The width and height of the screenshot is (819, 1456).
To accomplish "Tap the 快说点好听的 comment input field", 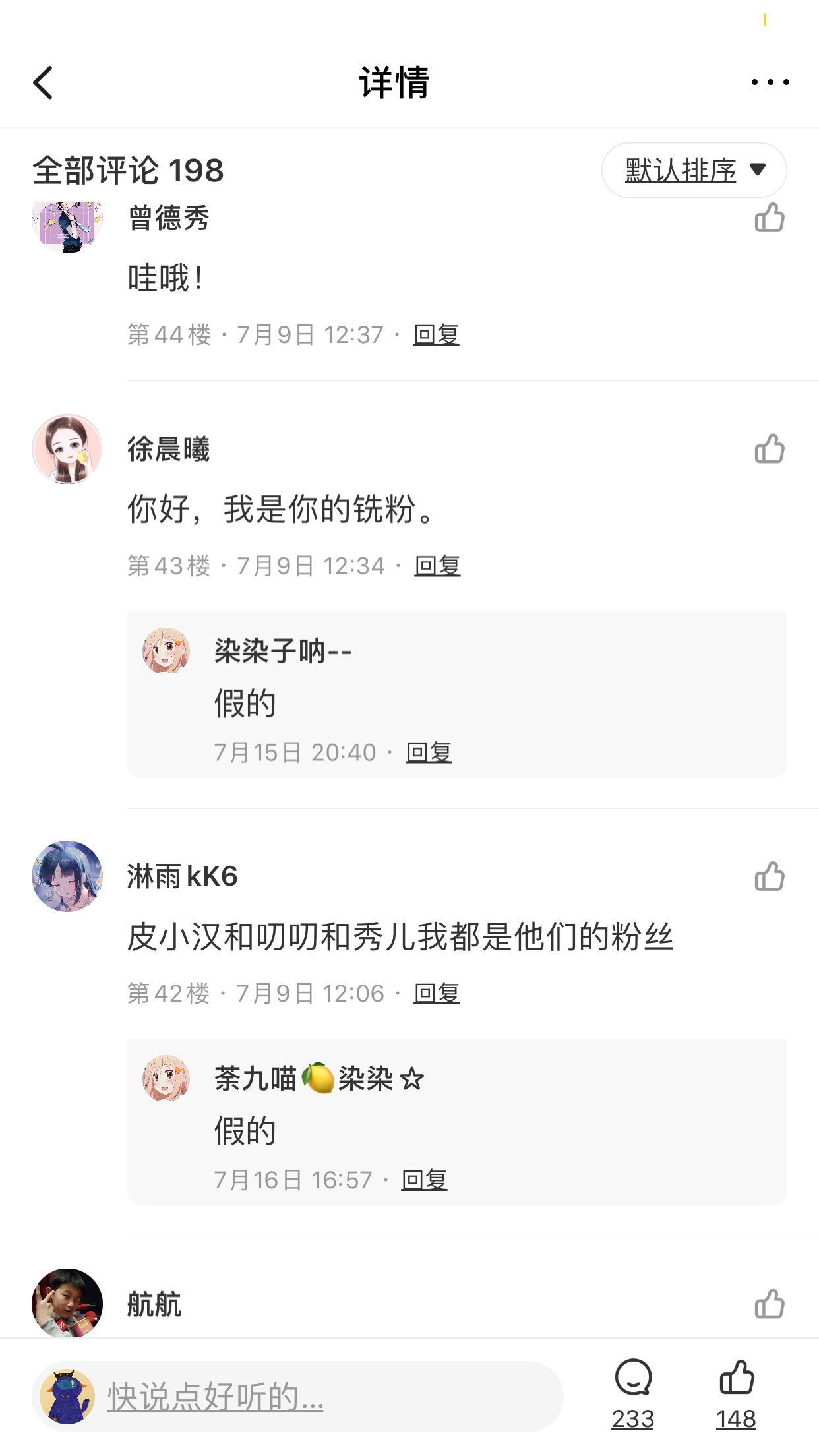I will [297, 1397].
